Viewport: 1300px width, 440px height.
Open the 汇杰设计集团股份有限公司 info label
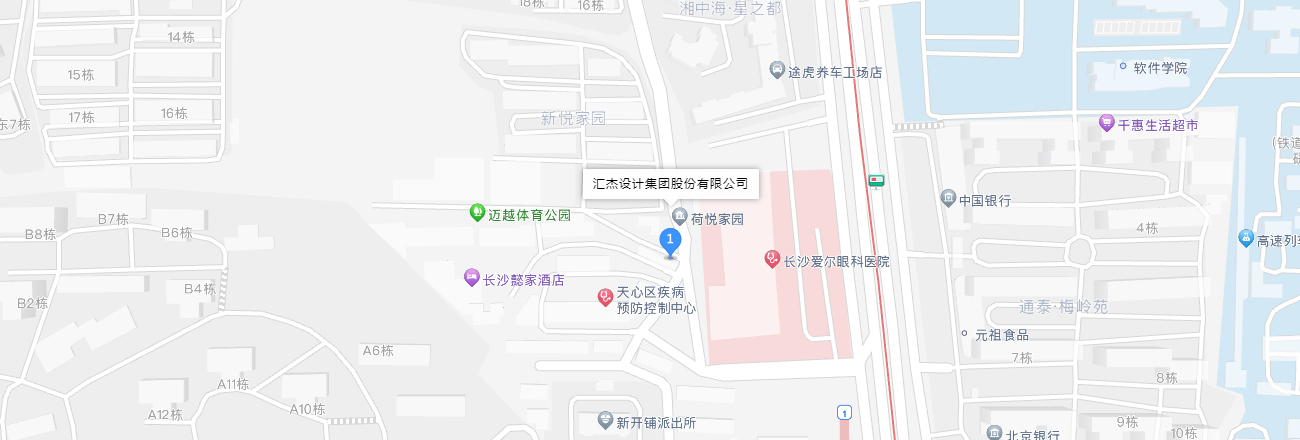pos(670,184)
